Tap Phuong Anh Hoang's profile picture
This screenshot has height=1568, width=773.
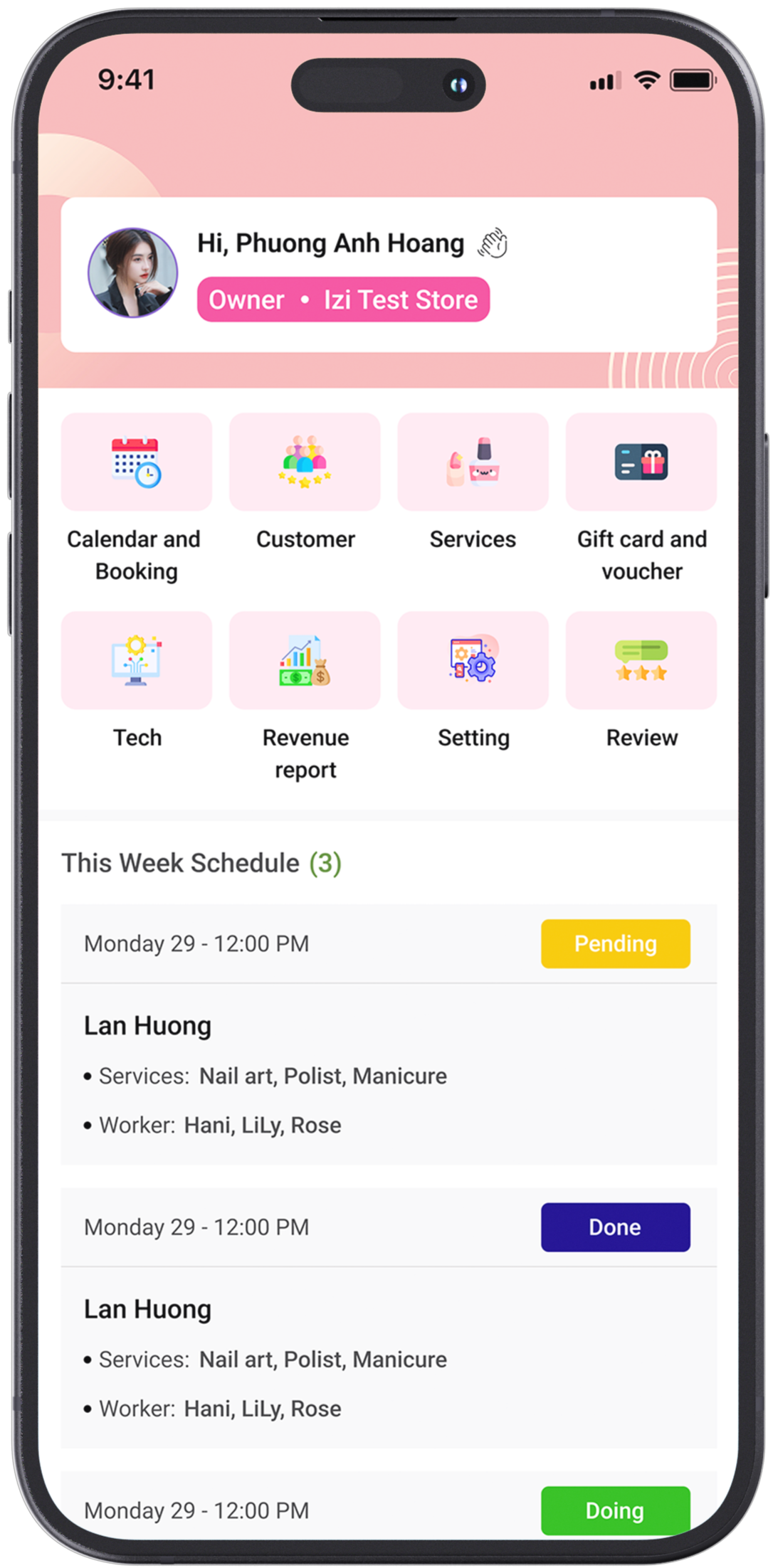pos(132,272)
